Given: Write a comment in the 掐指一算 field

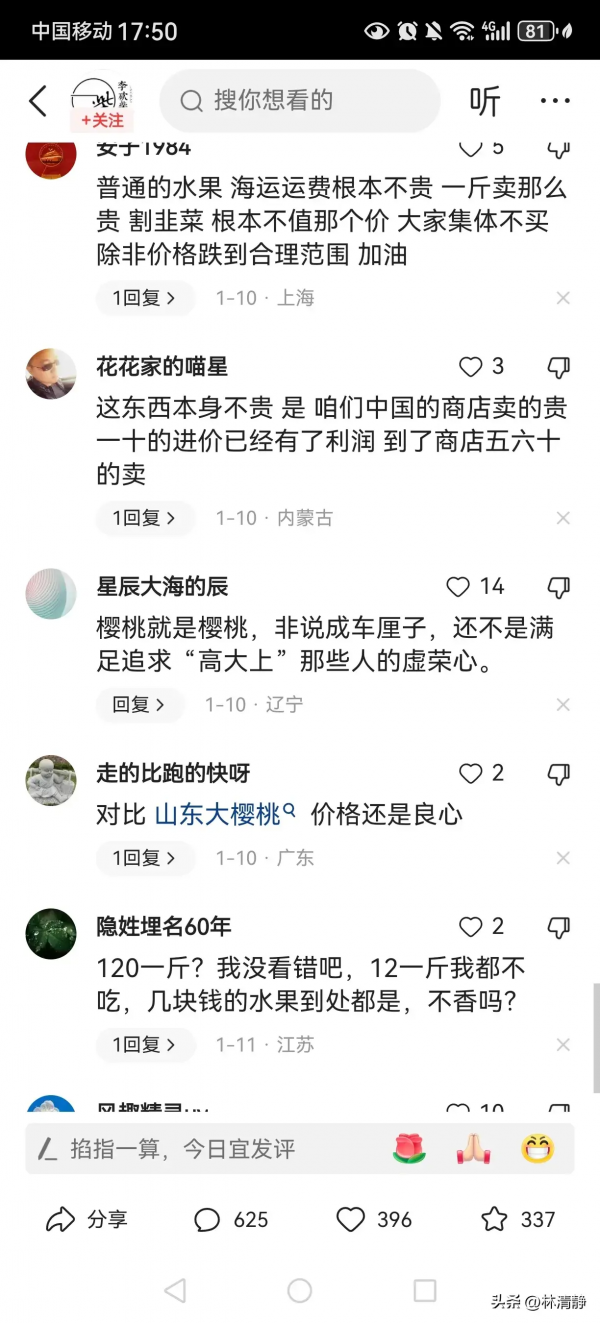Looking at the screenshot, I should tap(200, 1149).
